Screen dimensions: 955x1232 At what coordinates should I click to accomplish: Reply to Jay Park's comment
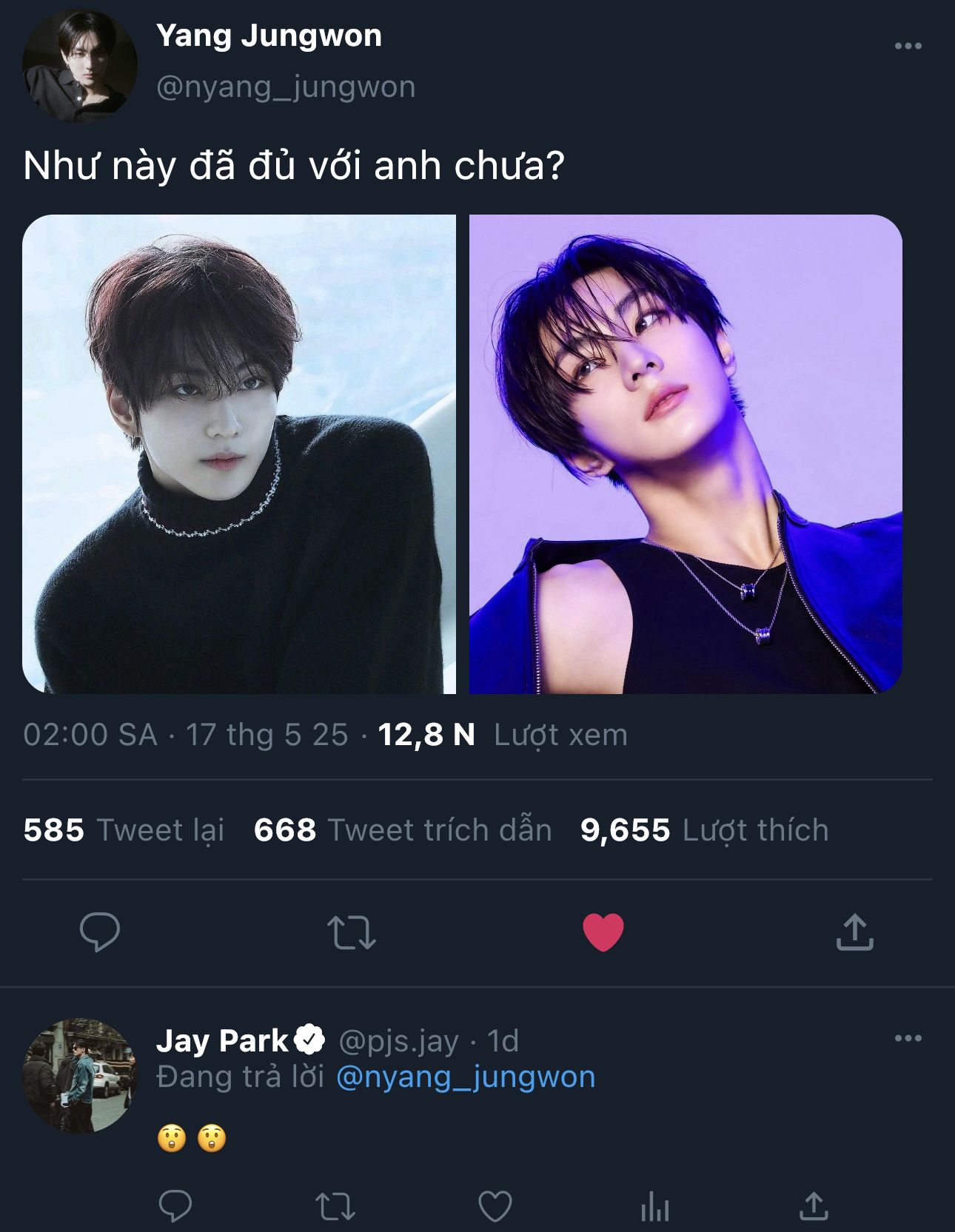point(175,1206)
